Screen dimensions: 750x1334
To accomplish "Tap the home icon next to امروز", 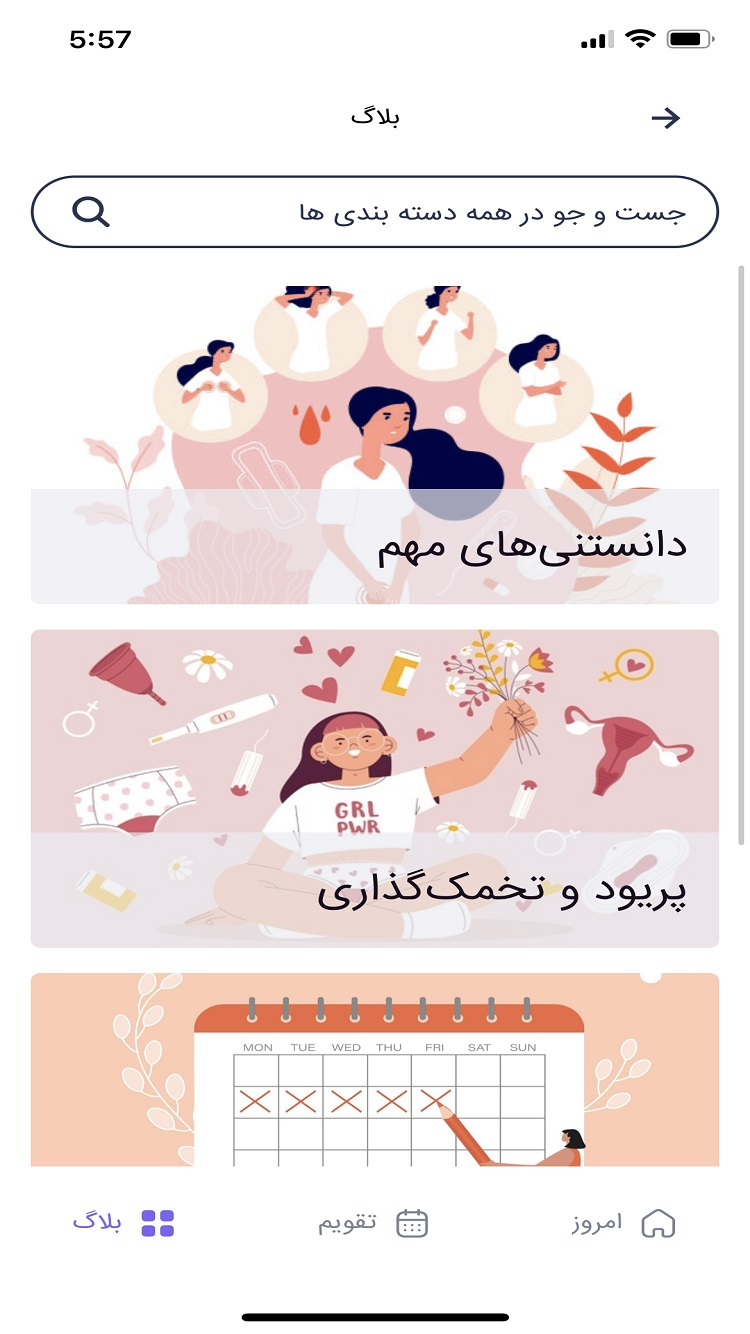I will 660,1222.
